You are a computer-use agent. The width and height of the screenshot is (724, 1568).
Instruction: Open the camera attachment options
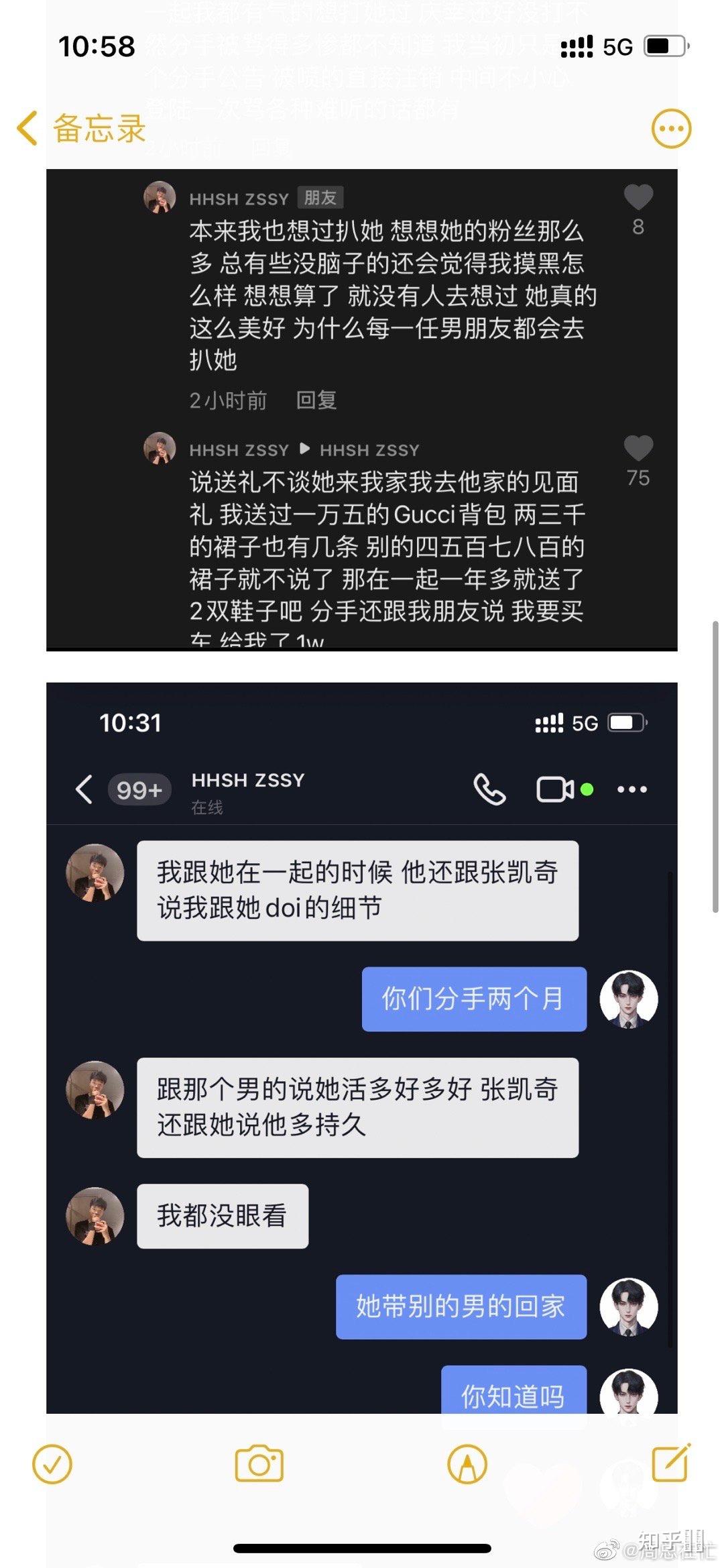pos(259,1464)
